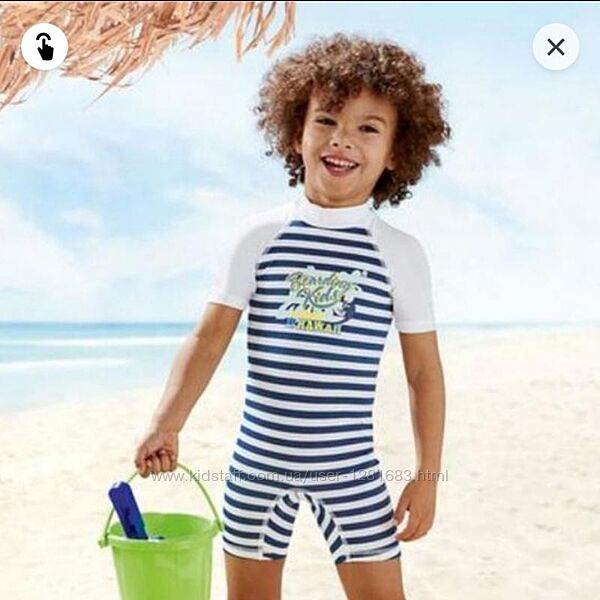Close the full-screen photo viewer
The image size is (600, 600).
(x=555, y=47)
